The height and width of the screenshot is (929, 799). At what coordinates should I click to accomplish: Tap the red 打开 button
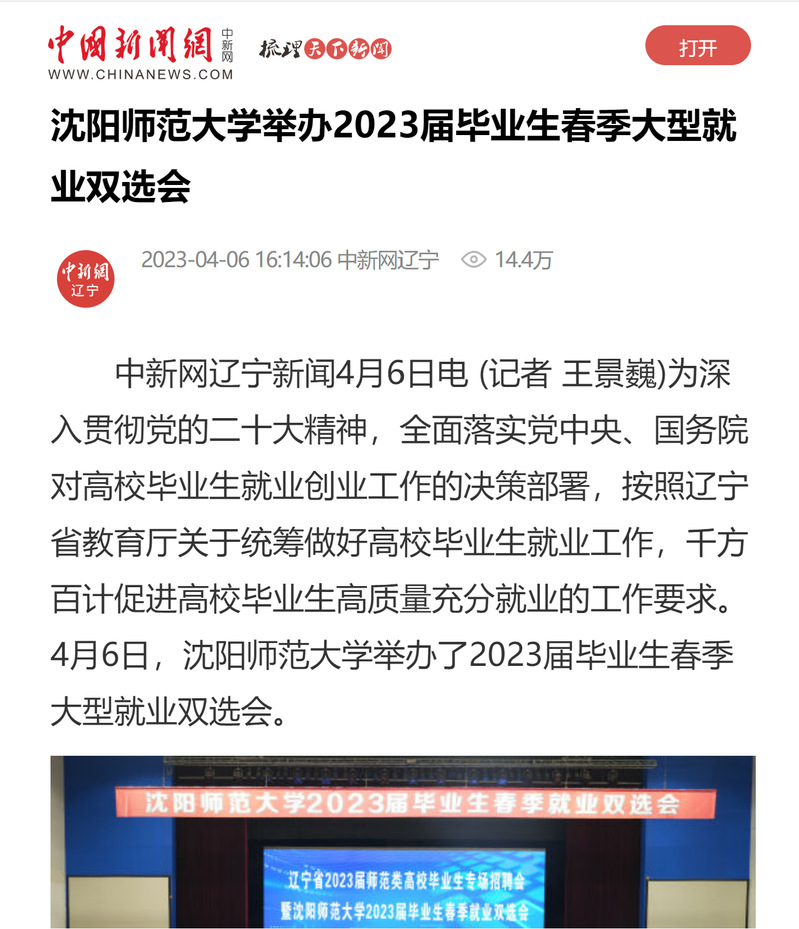tap(697, 47)
